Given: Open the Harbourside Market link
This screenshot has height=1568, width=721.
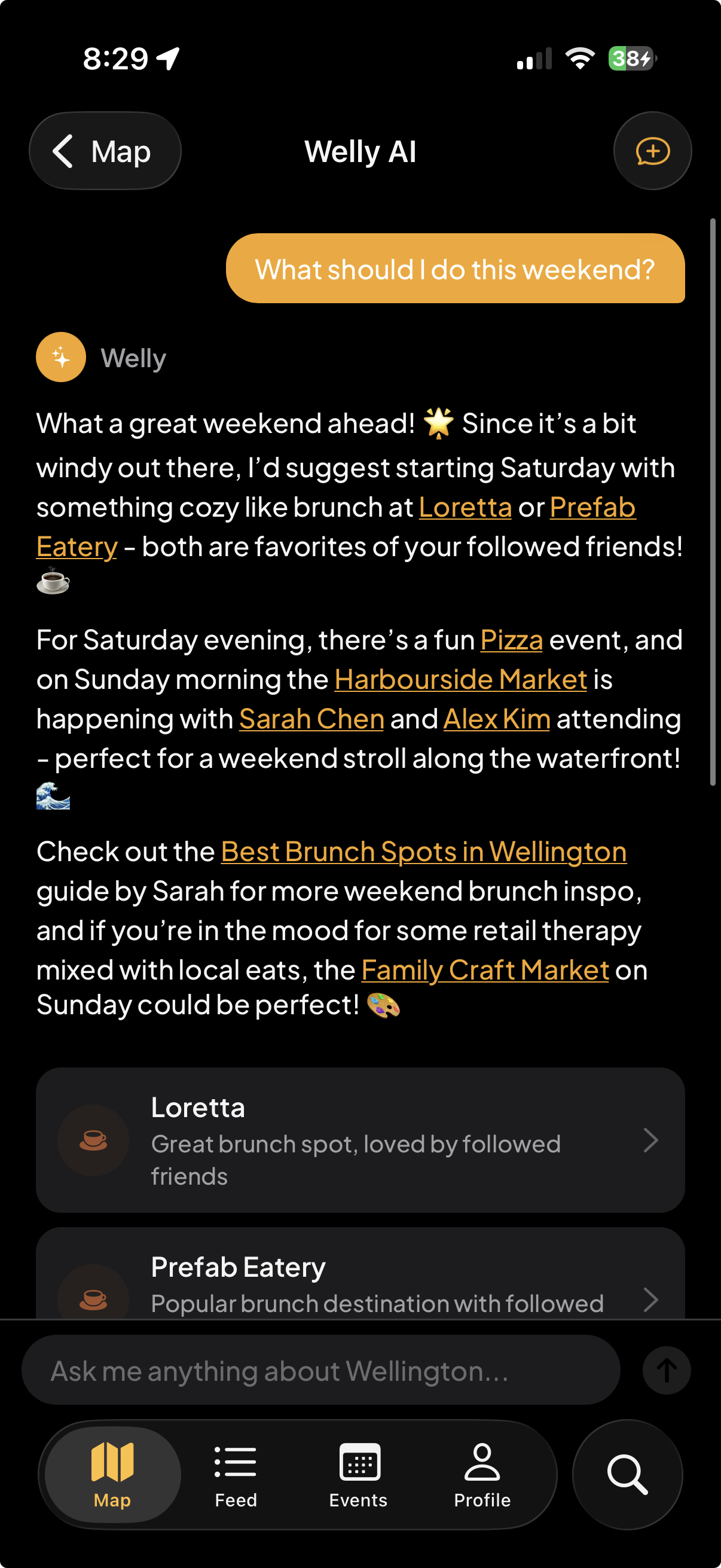Looking at the screenshot, I should tap(460, 679).
